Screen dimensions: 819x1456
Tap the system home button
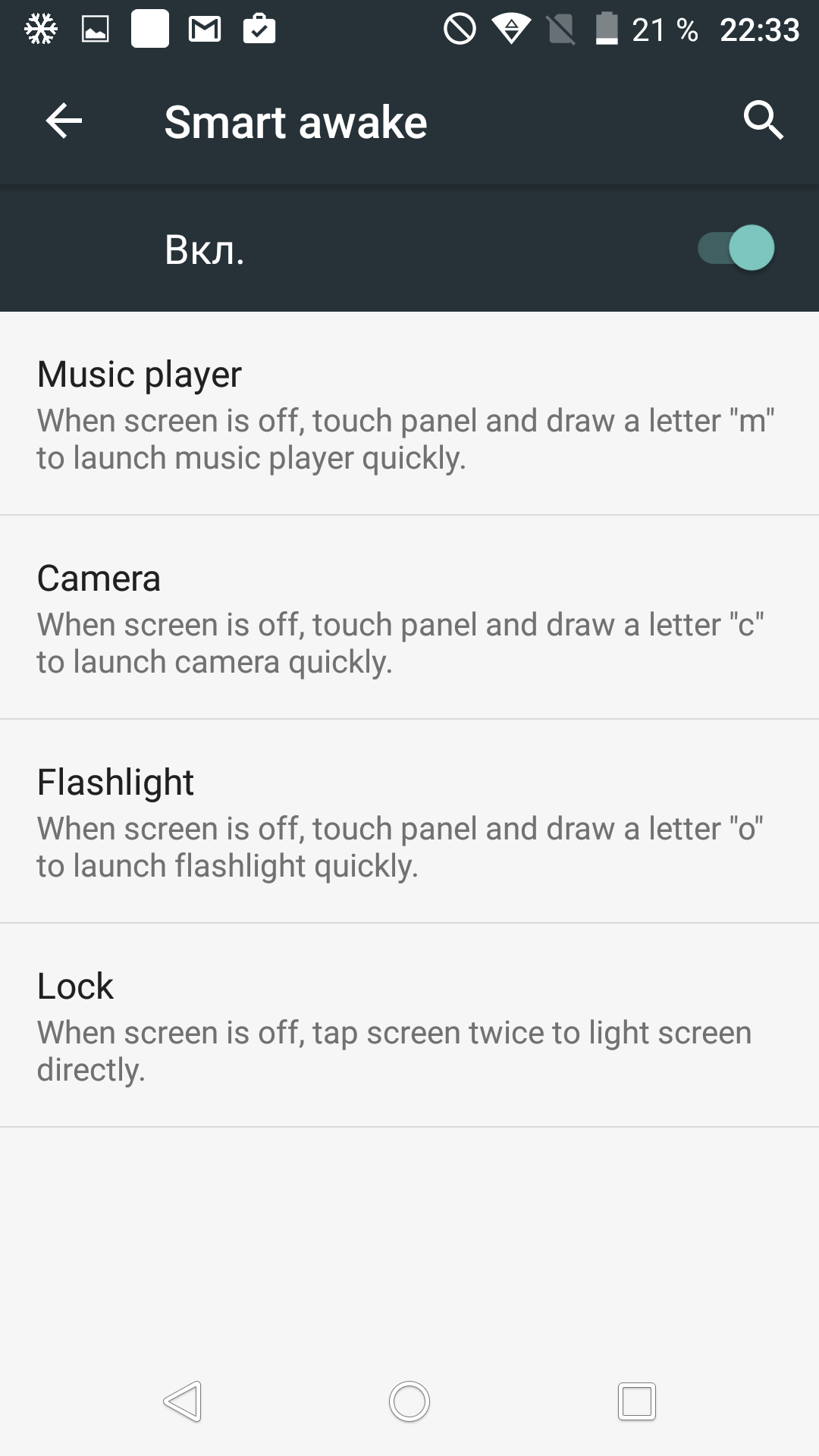point(409,1401)
